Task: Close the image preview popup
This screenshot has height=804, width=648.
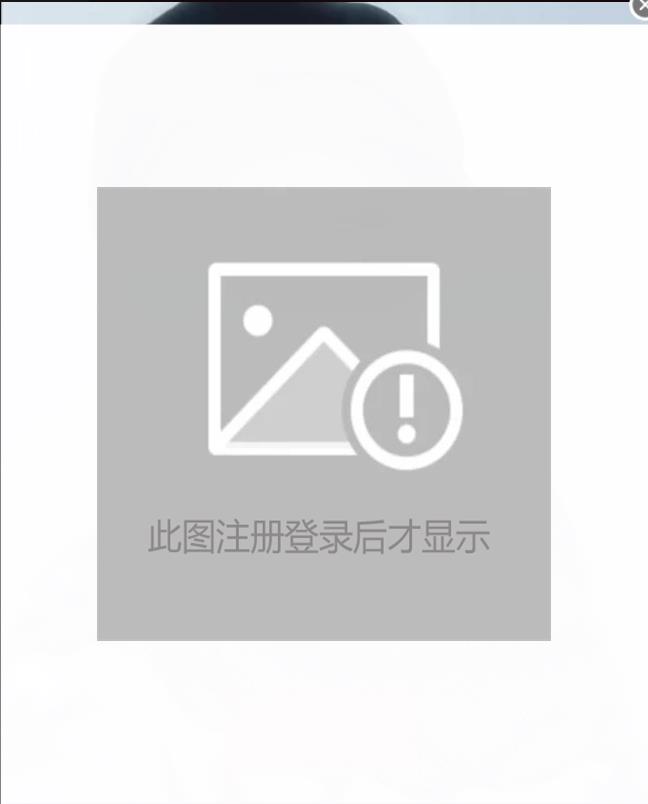Action: [x=640, y=7]
